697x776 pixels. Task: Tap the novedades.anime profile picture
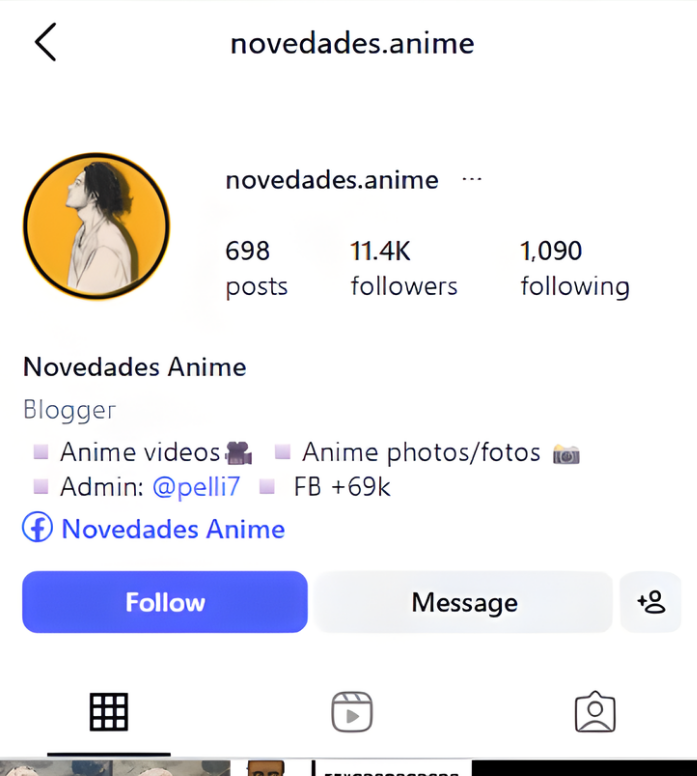point(96,226)
